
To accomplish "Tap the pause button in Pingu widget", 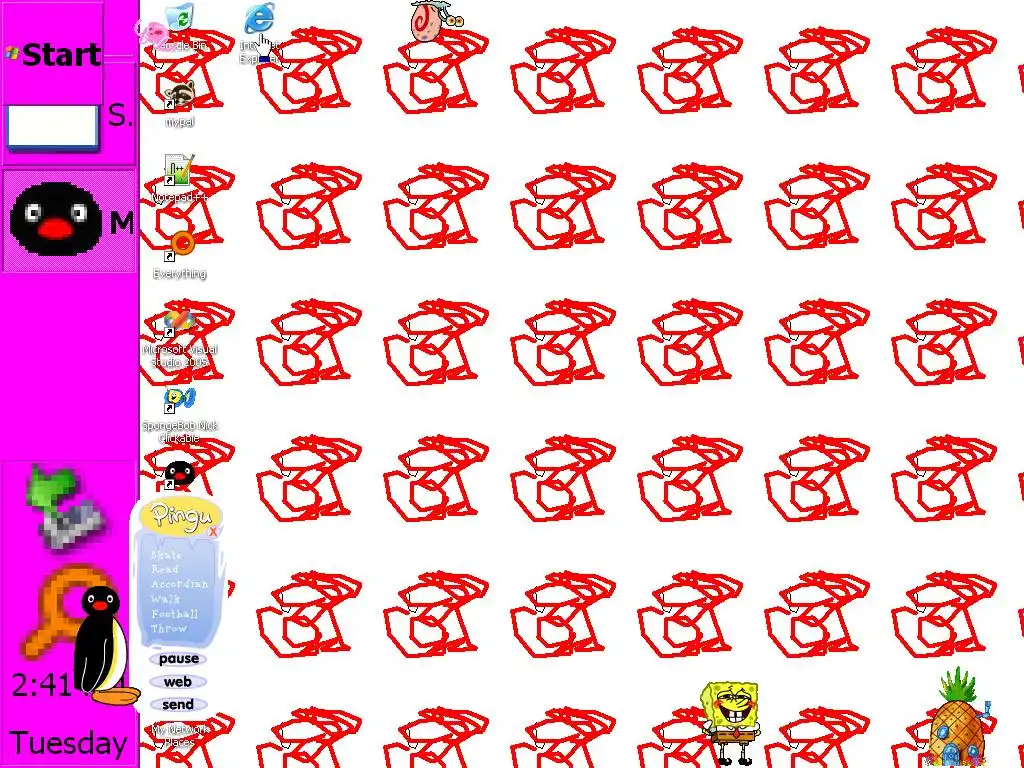I will tap(178, 659).
